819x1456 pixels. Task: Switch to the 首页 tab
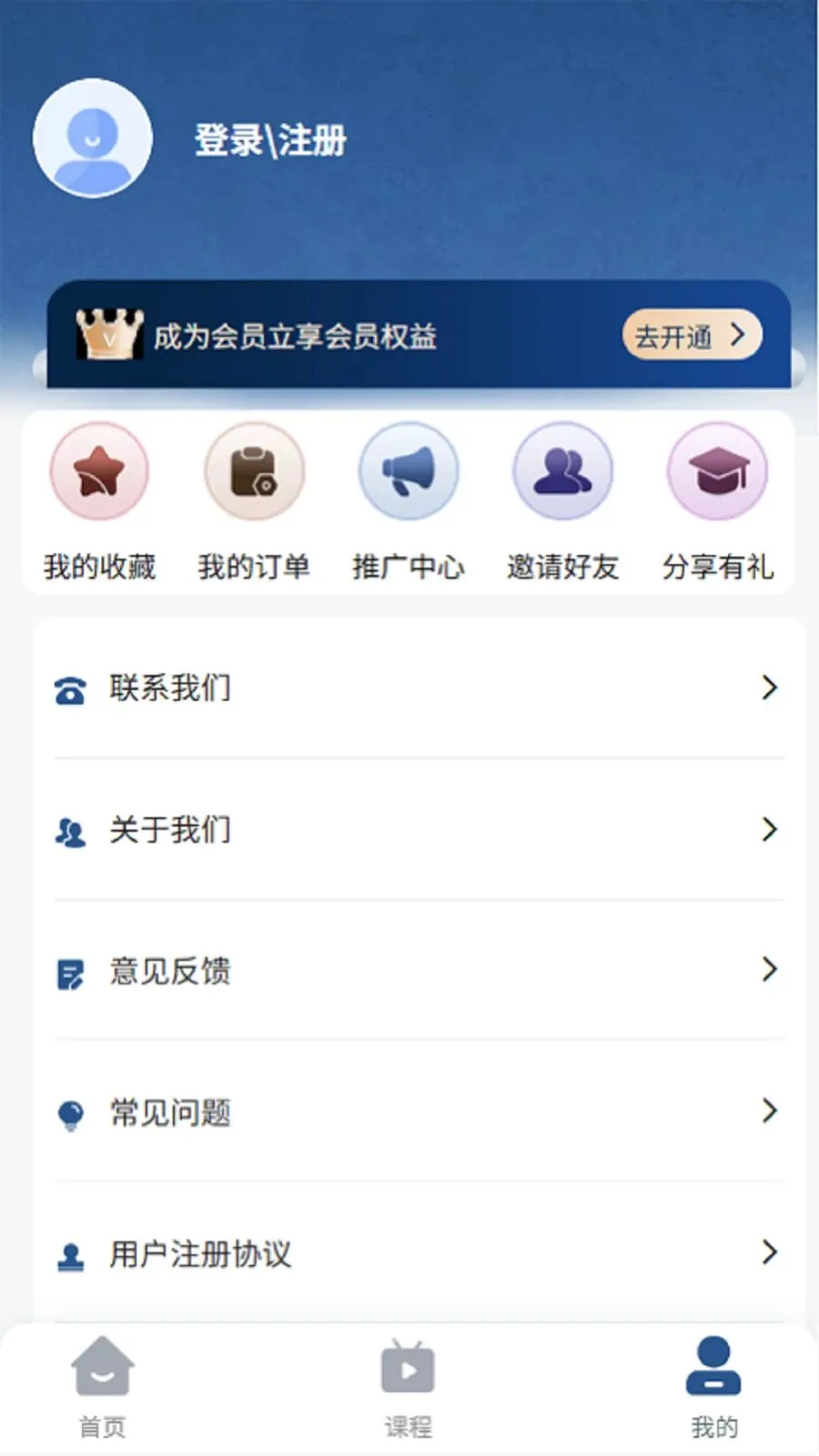click(103, 1388)
